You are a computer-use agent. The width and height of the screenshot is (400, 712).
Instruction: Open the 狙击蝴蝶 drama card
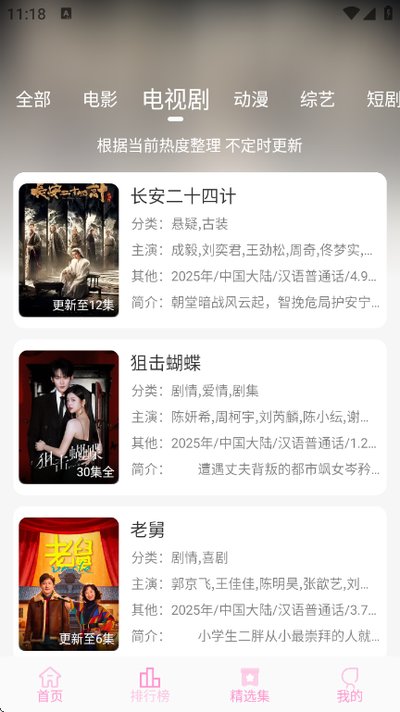pos(200,417)
